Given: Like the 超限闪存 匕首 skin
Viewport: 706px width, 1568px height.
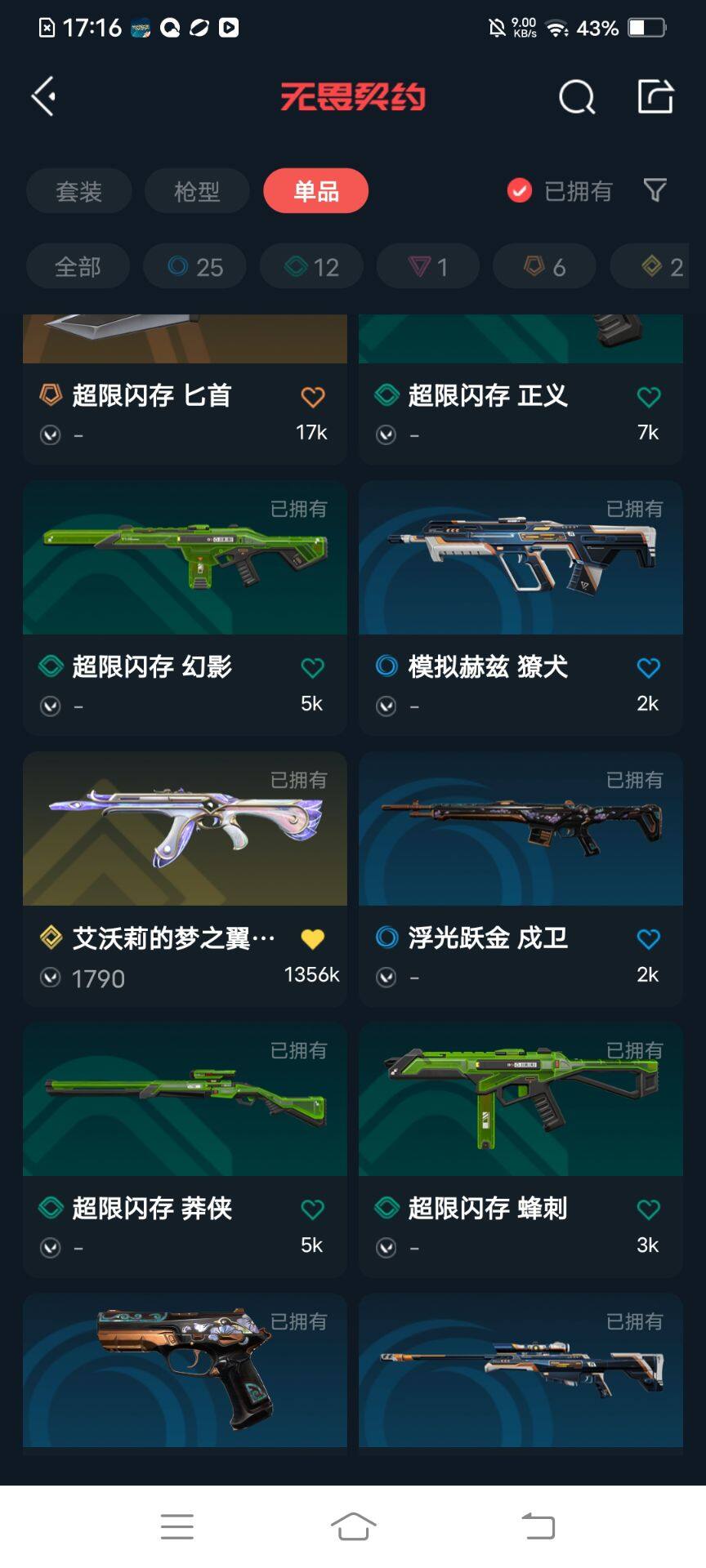Looking at the screenshot, I should click(x=313, y=398).
